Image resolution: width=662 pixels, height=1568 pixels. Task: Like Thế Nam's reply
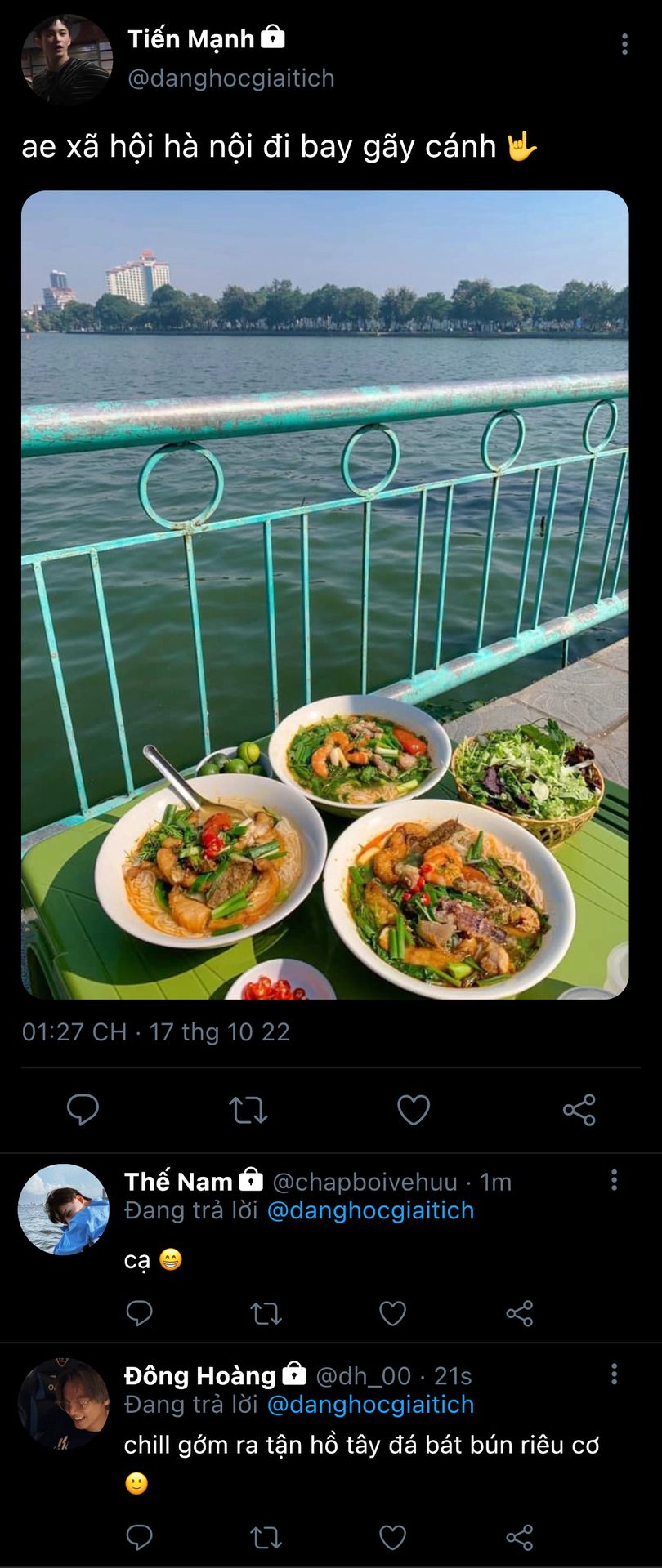[392, 1313]
